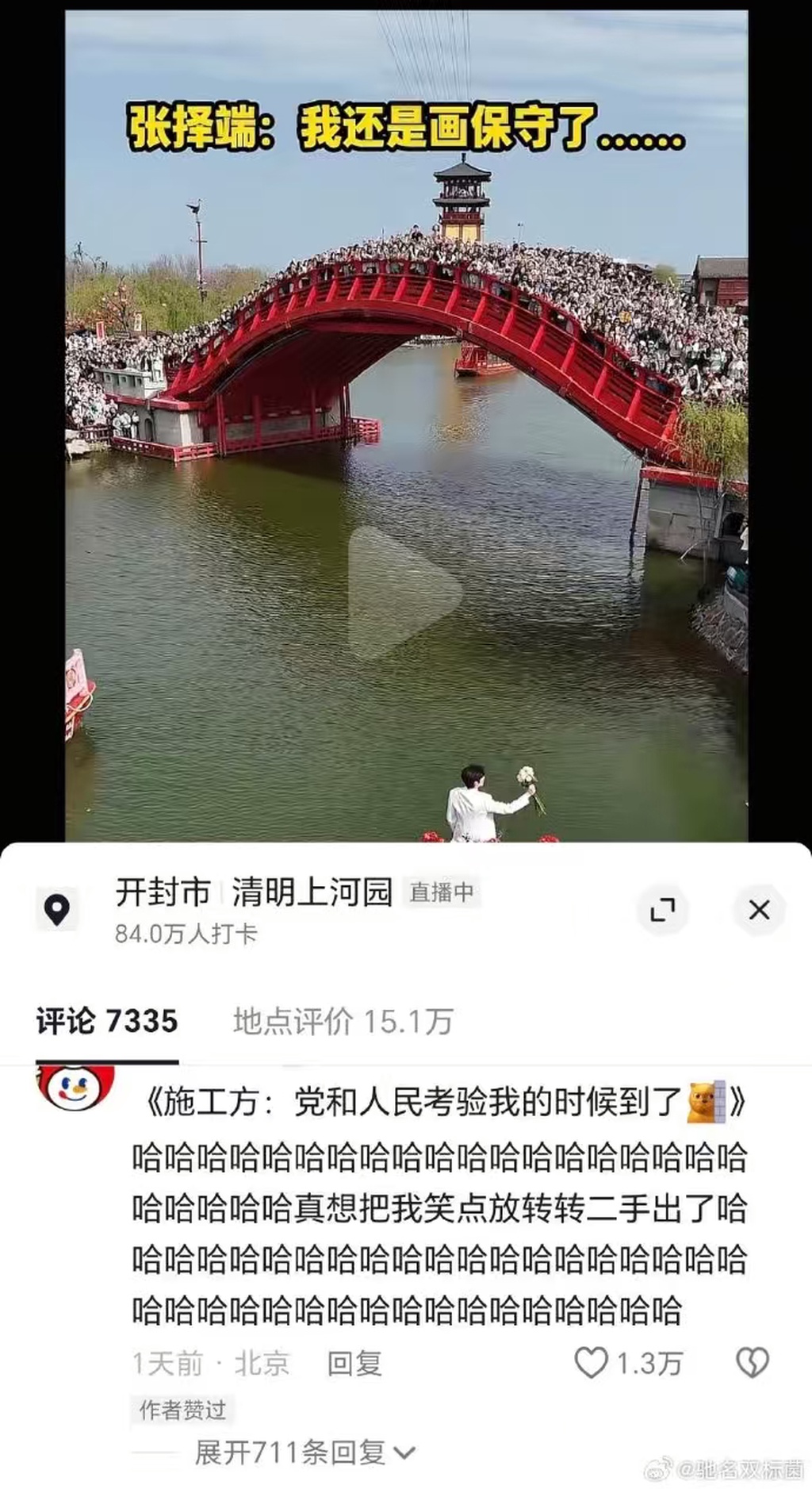Dislike the 施工方 comment
This screenshot has width=812, height=1489.
(752, 1362)
